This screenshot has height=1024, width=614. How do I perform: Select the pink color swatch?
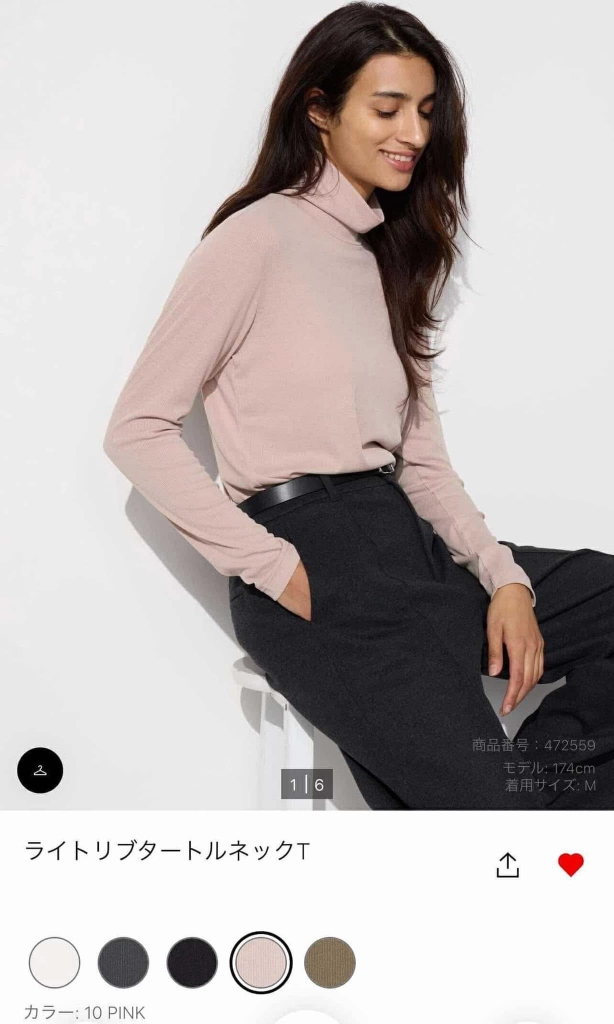click(261, 962)
